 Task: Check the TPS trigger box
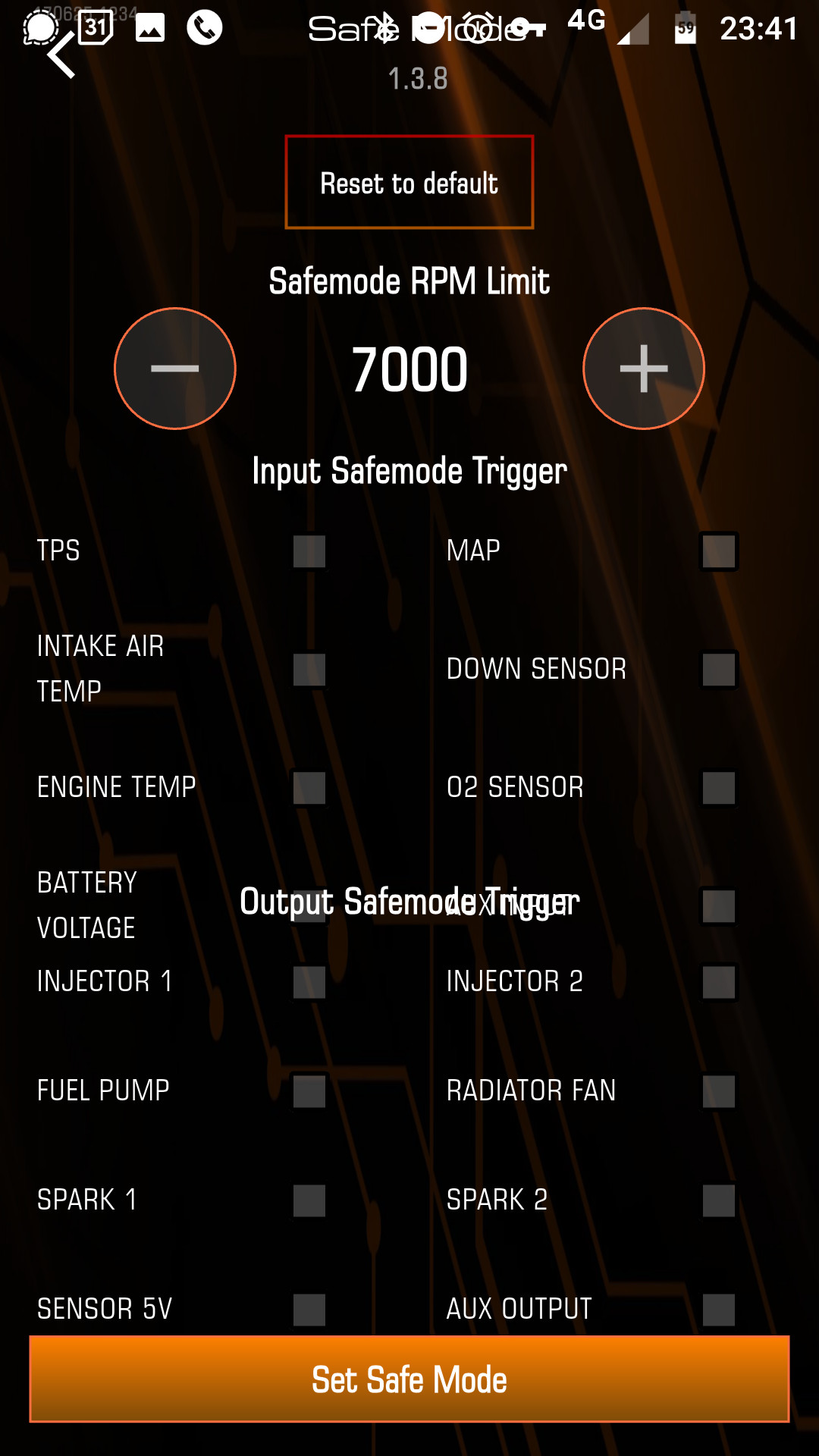pyautogui.click(x=309, y=551)
